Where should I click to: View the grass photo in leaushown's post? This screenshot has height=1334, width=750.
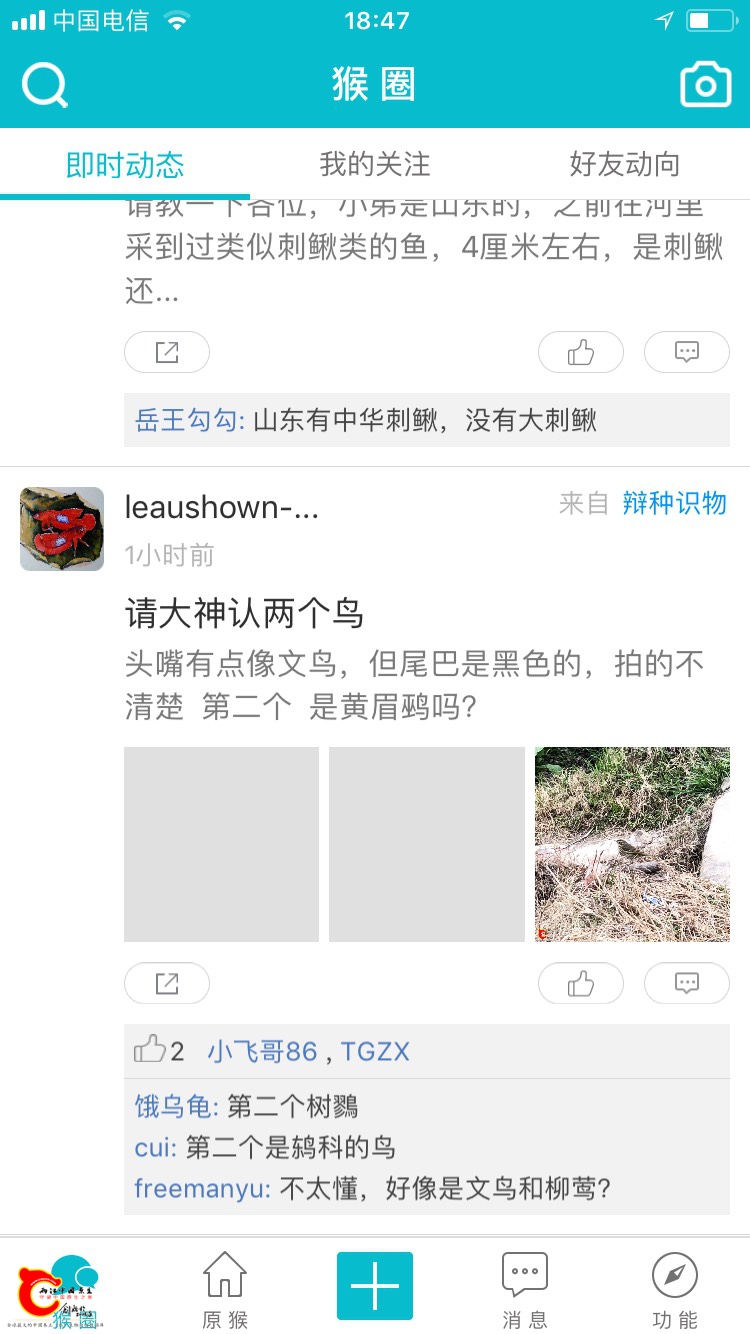[632, 844]
